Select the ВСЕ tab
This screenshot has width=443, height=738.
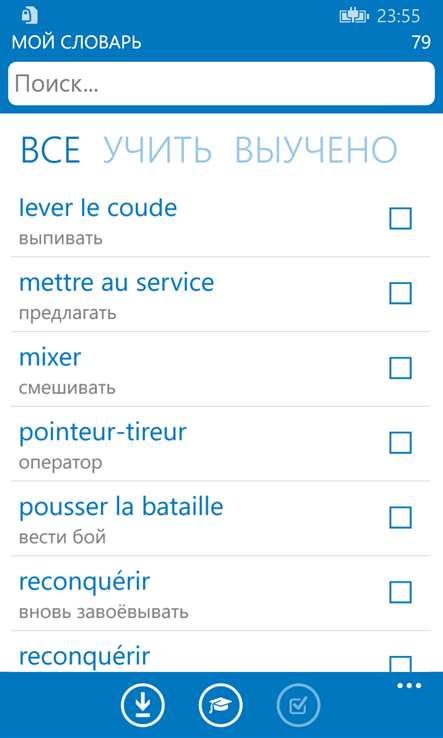tap(50, 150)
